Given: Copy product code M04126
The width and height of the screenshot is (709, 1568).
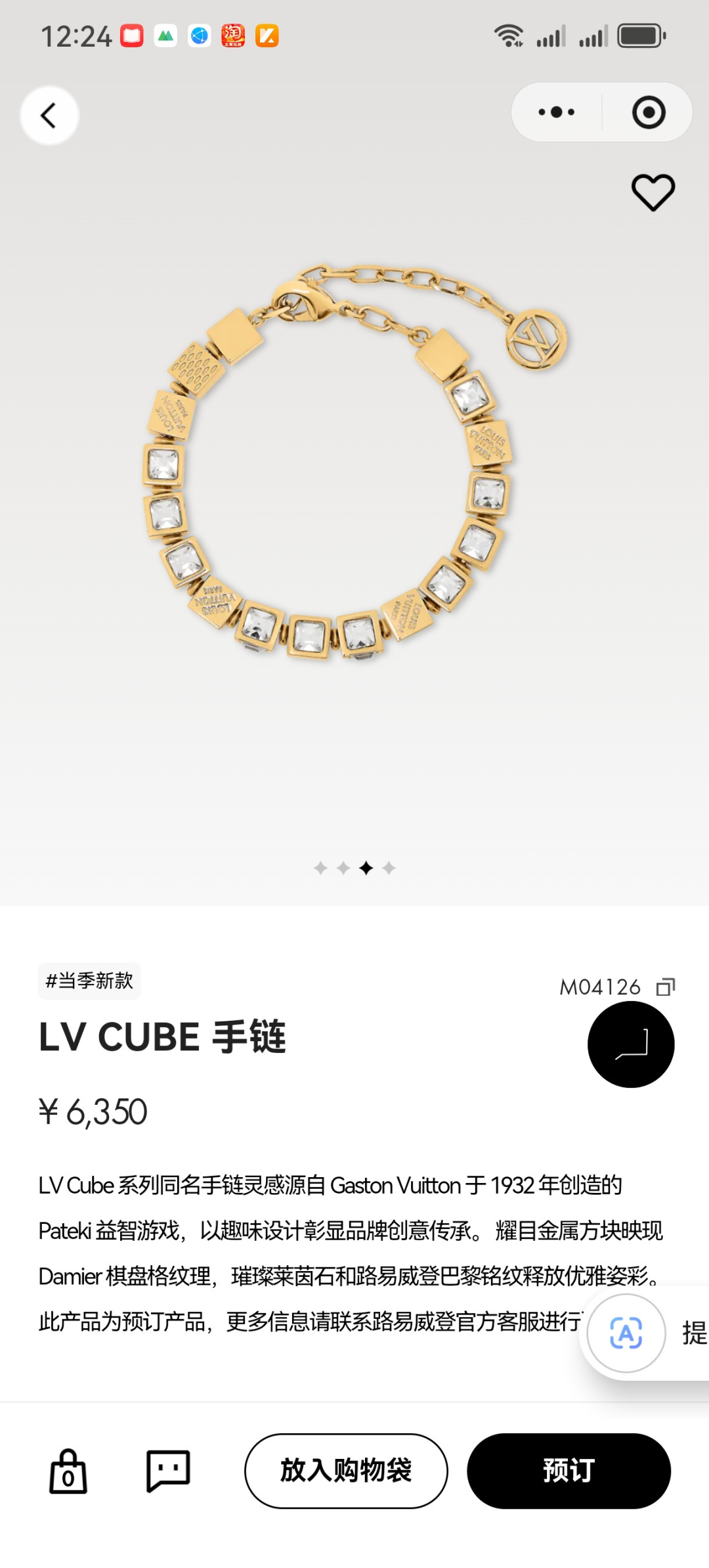Looking at the screenshot, I should pos(666,987).
